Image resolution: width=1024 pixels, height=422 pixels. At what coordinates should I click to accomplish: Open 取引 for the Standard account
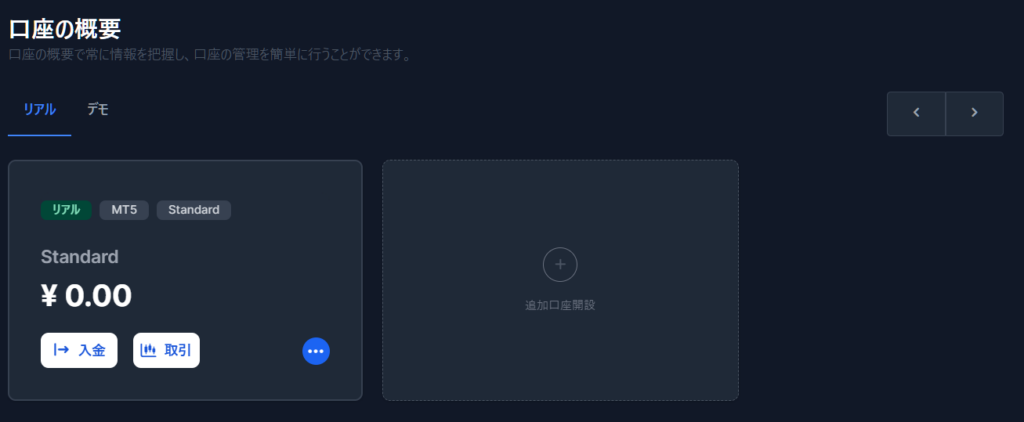166,350
